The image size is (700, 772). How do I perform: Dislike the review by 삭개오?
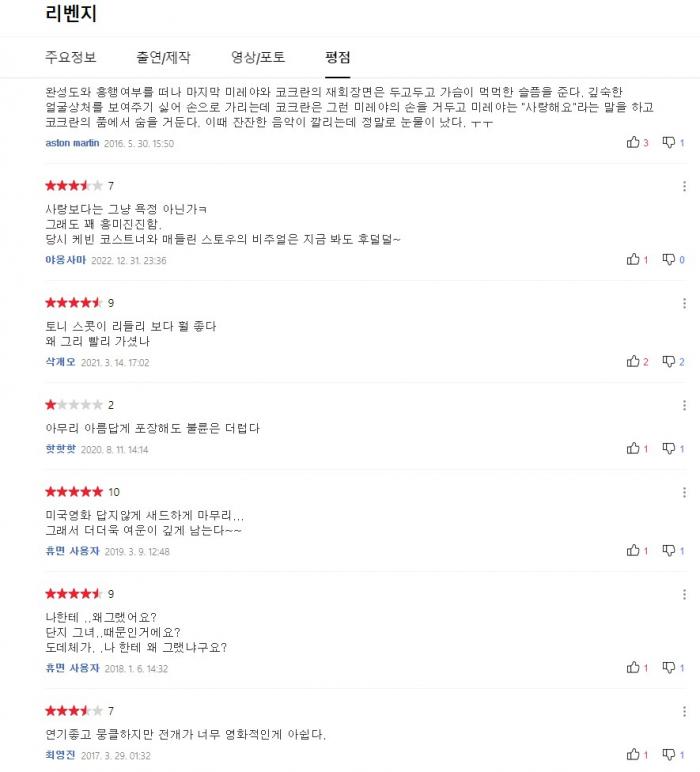[669, 362]
